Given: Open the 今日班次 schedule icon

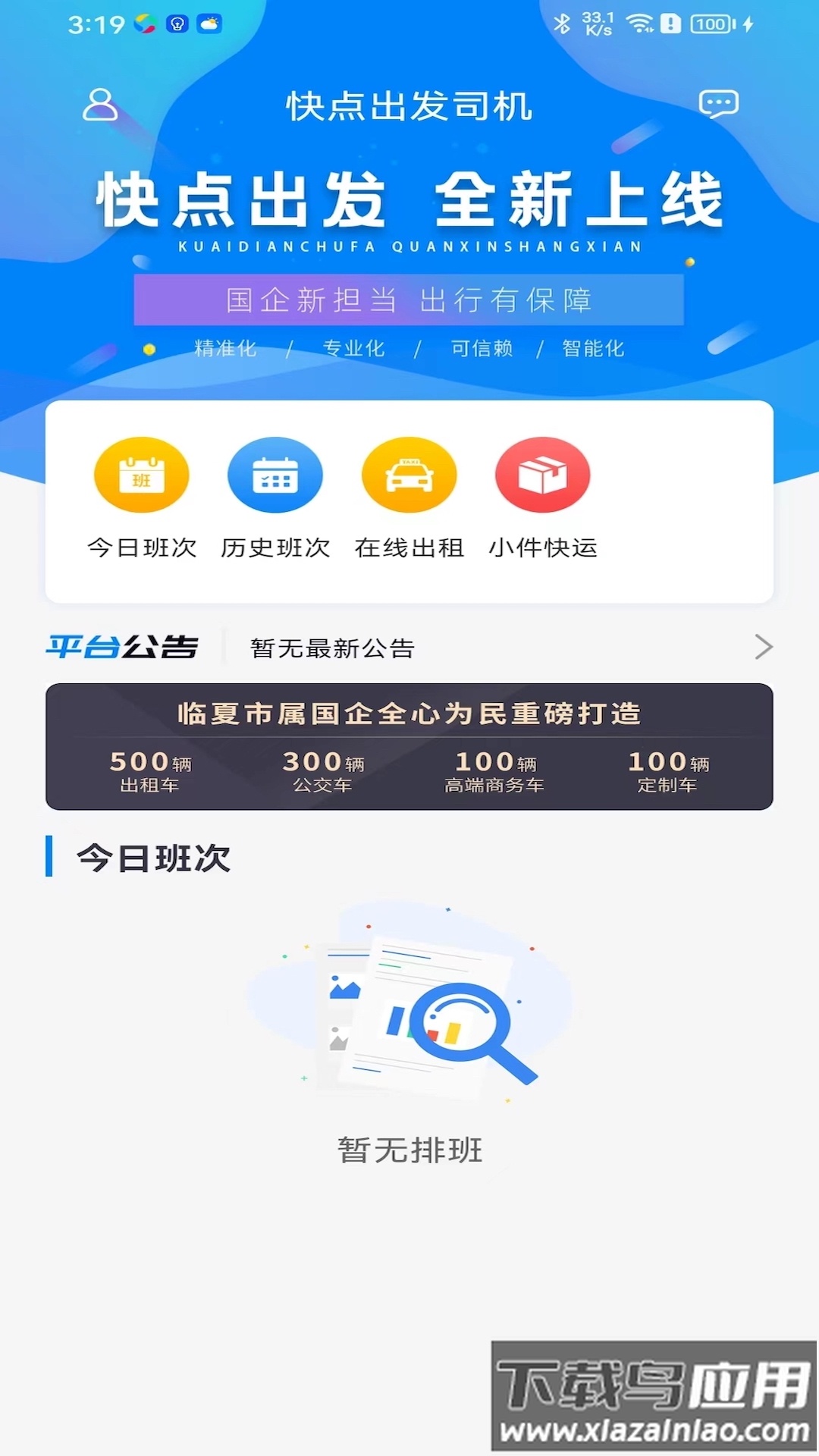Looking at the screenshot, I should coord(141,475).
